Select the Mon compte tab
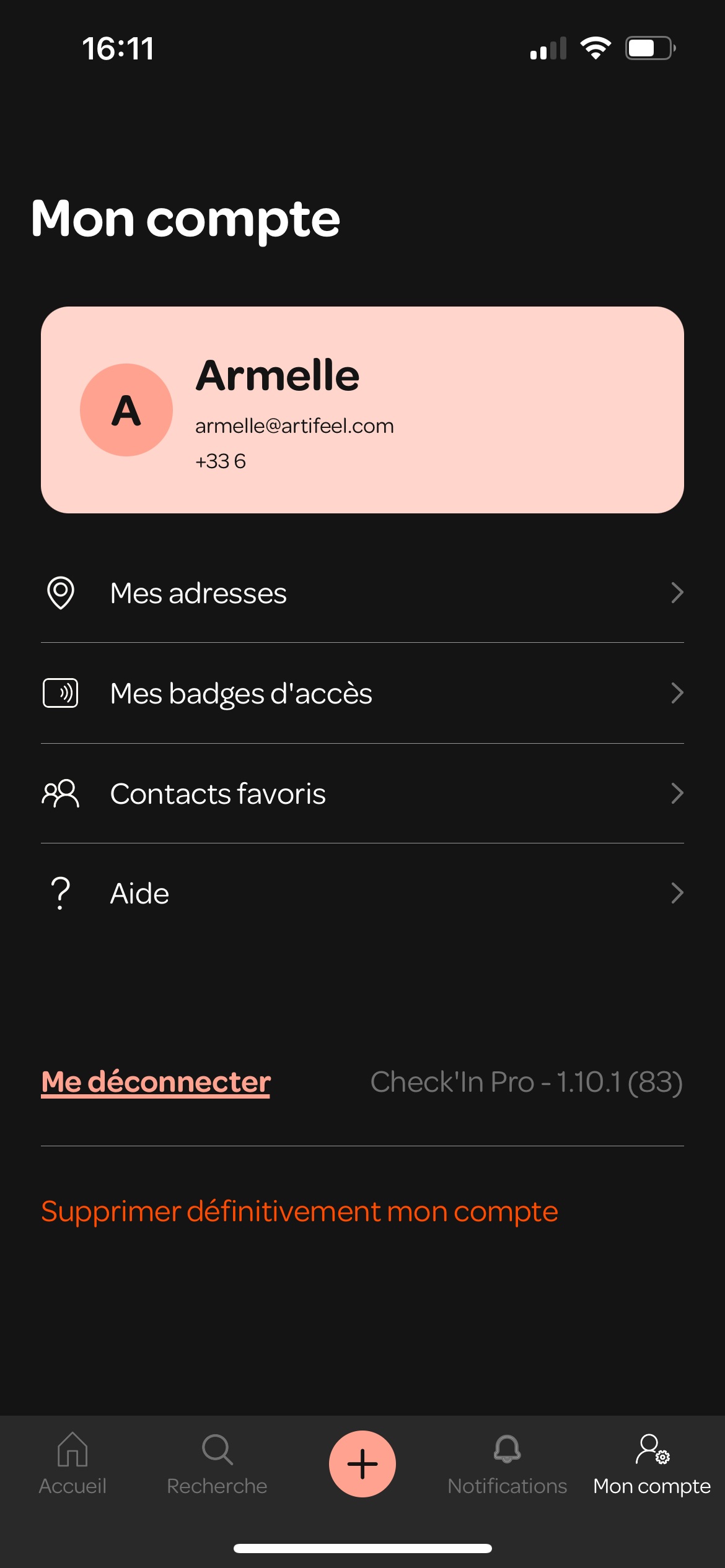This screenshot has height=1568, width=725. pyautogui.click(x=652, y=1464)
